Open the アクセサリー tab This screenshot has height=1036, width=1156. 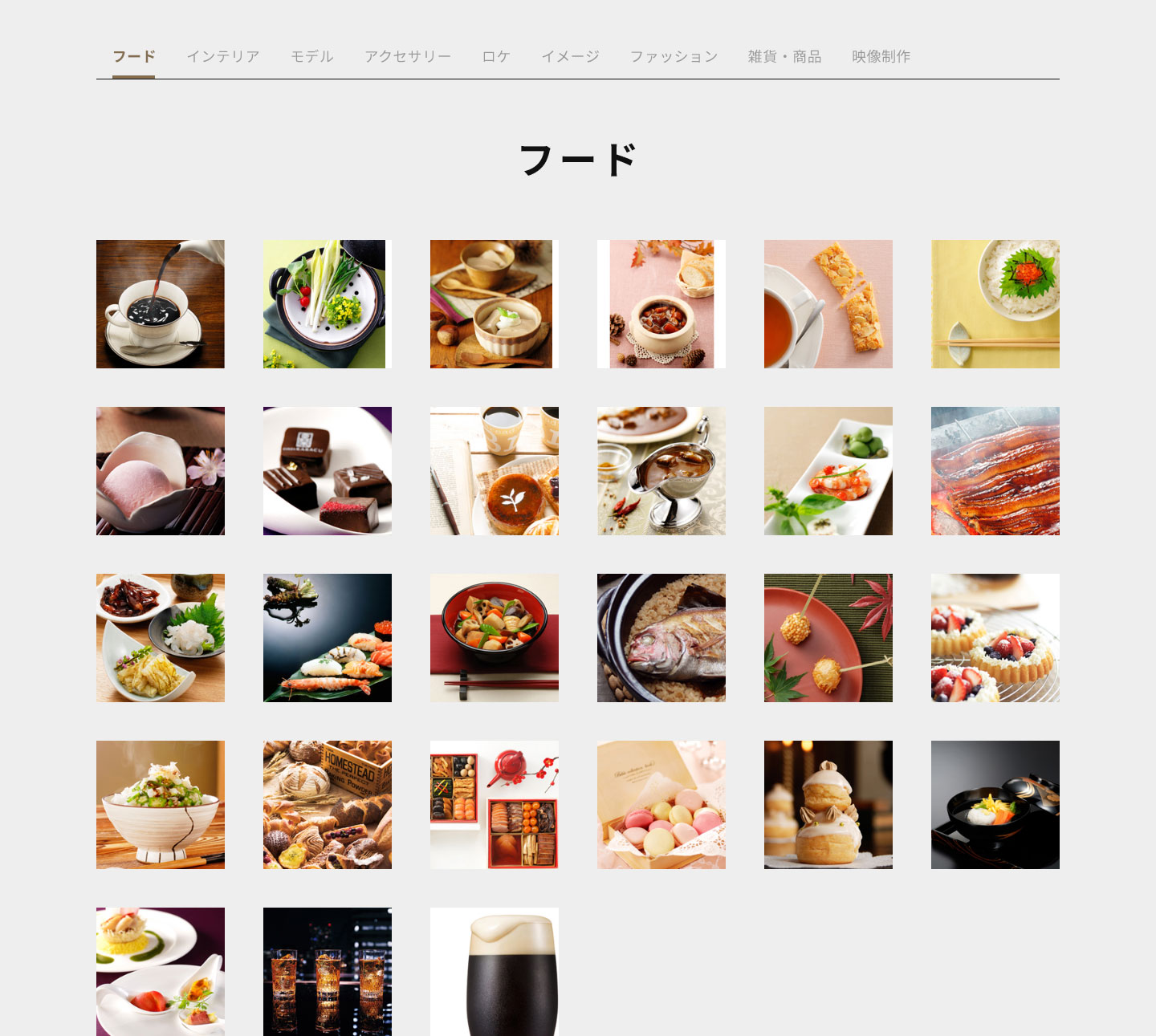(407, 56)
